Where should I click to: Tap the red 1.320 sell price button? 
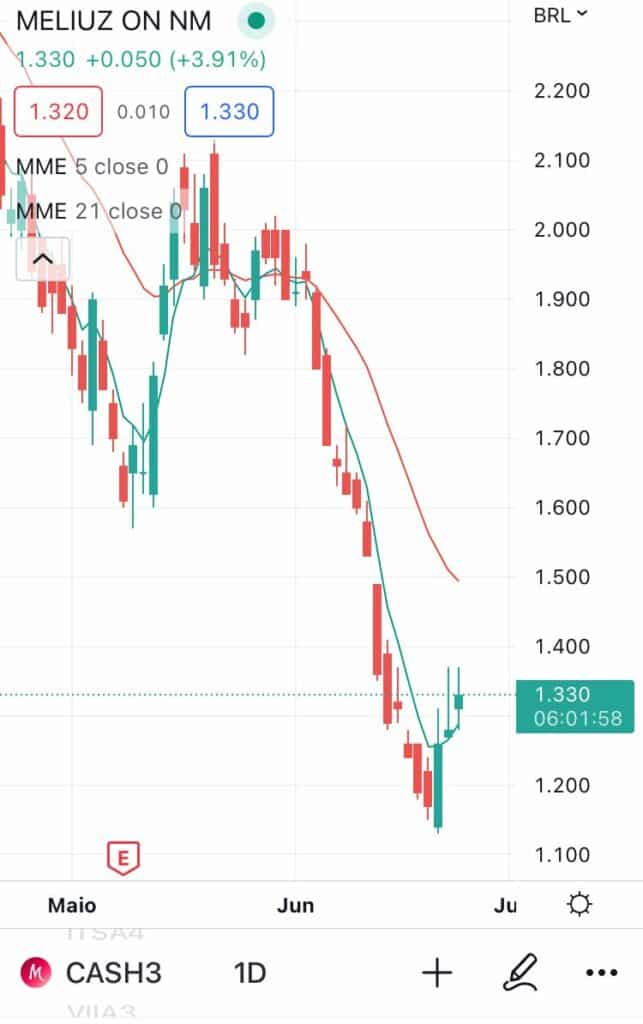pos(58,112)
